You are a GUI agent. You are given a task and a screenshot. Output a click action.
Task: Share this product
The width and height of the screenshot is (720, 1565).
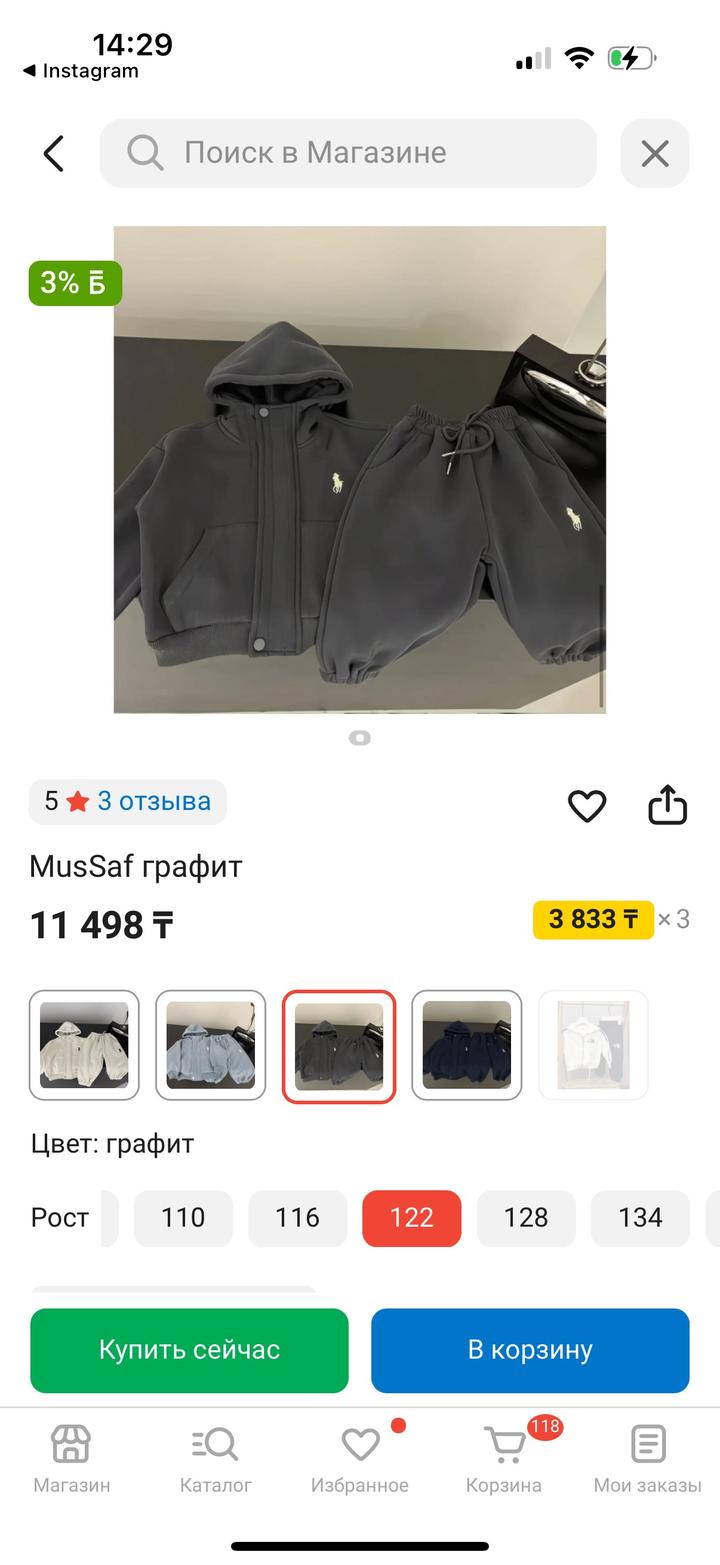point(667,804)
